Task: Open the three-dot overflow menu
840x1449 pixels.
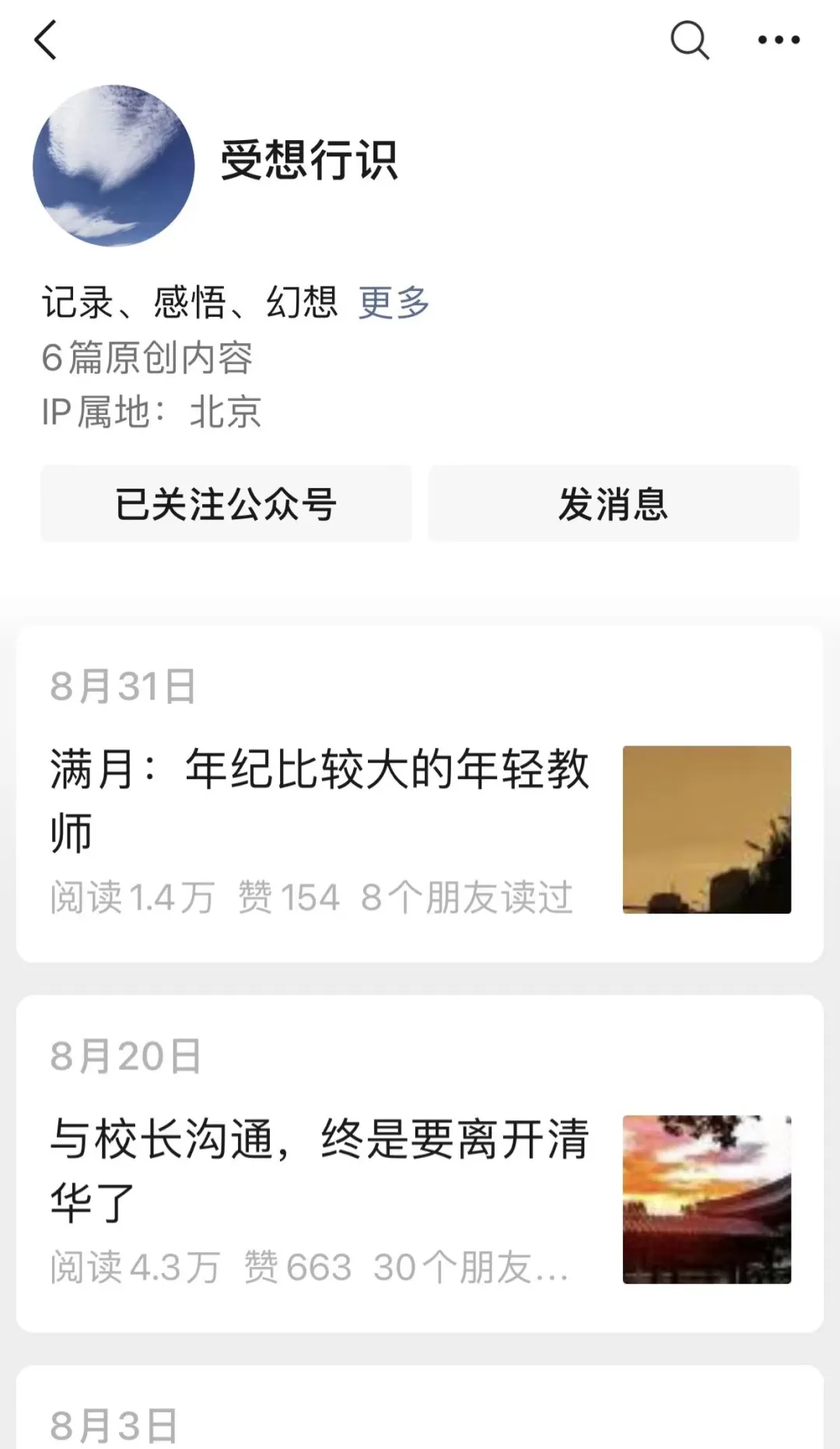Action: (779, 40)
